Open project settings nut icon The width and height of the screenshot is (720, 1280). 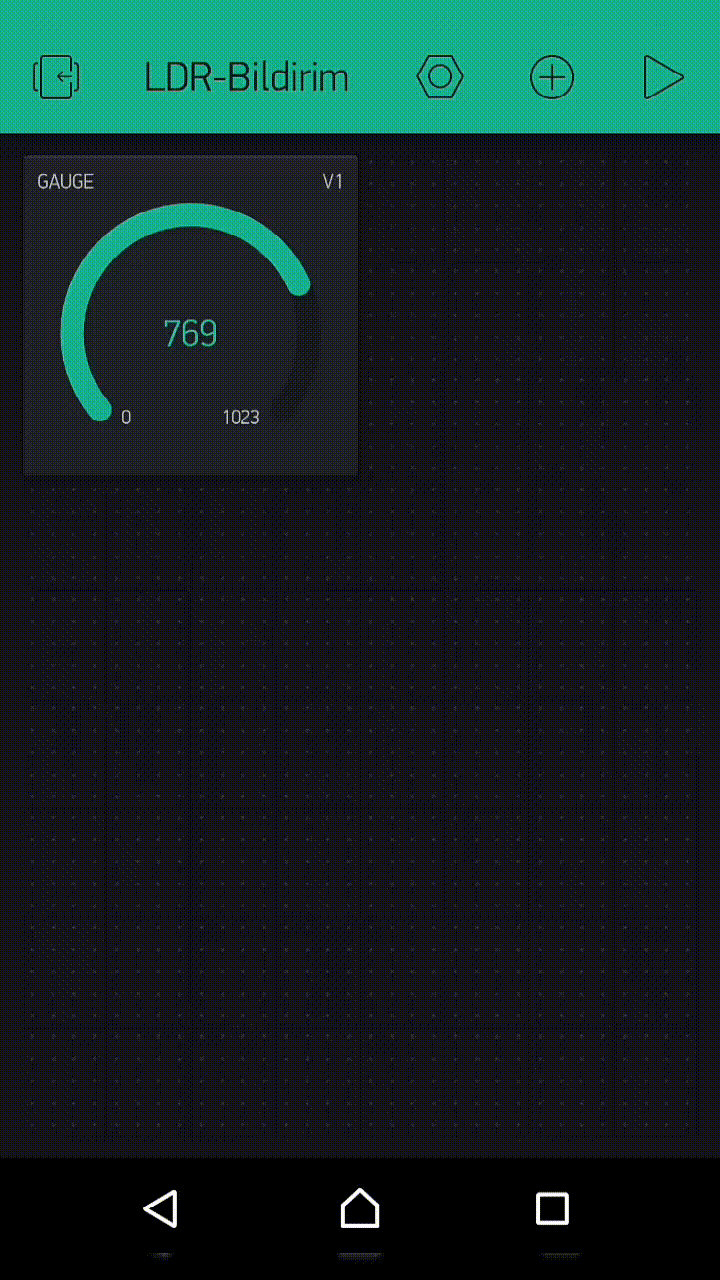pyautogui.click(x=440, y=77)
